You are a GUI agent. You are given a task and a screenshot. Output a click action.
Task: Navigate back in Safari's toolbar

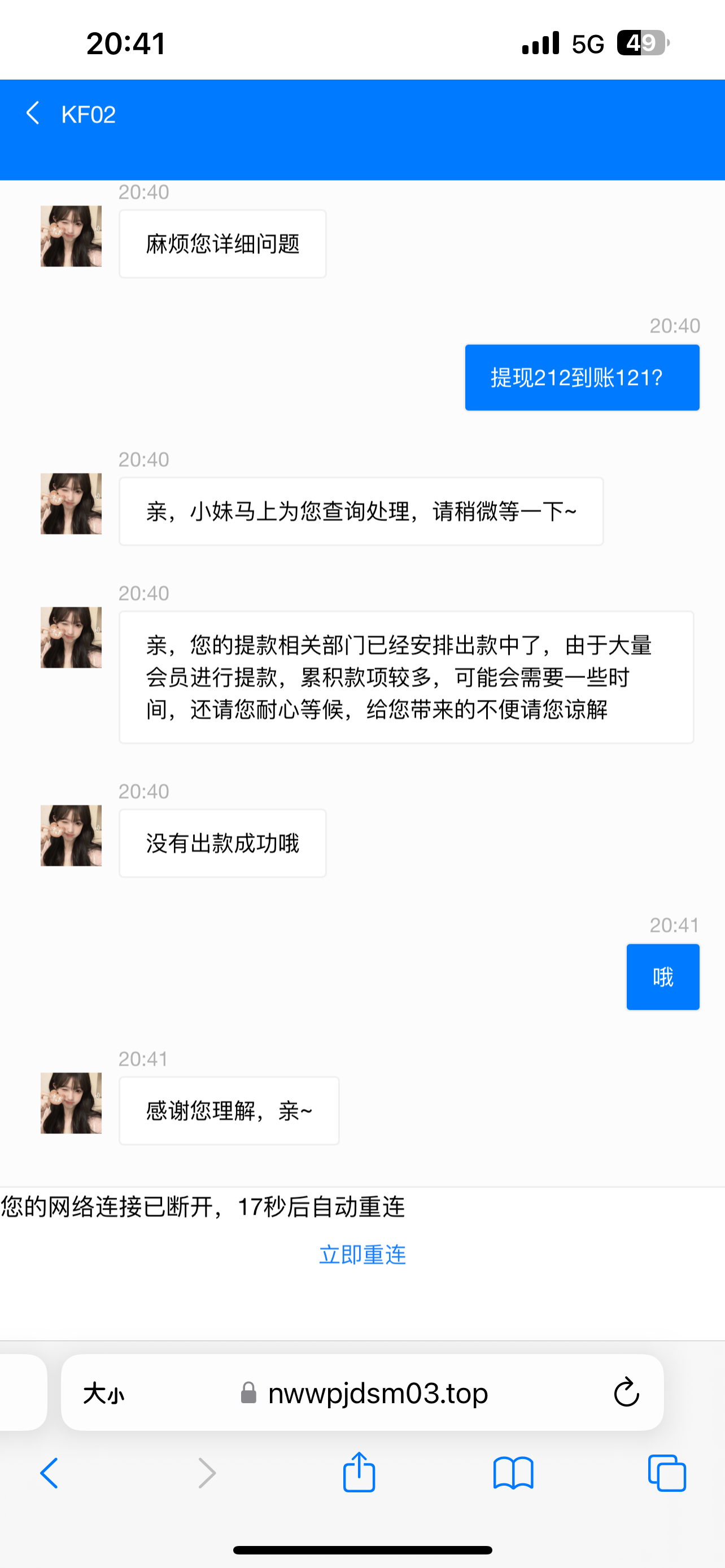tap(49, 1473)
